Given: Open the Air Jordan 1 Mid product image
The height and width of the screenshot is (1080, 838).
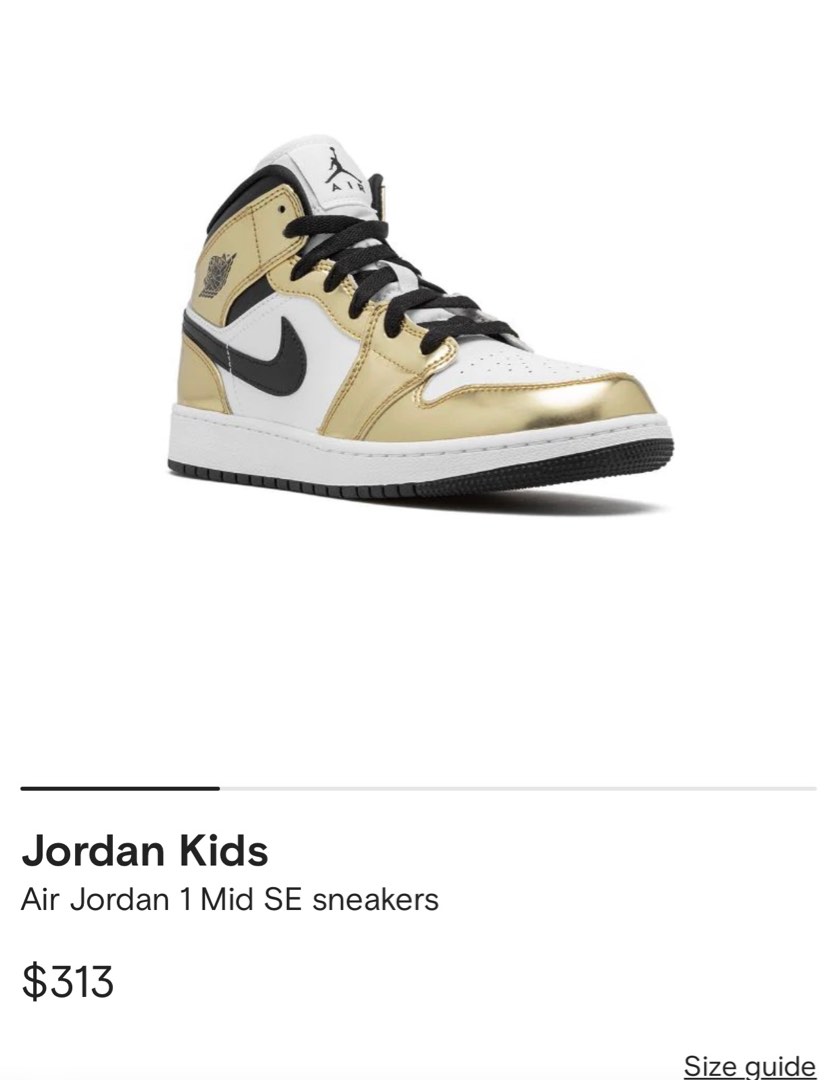Looking at the screenshot, I should (x=418, y=330).
